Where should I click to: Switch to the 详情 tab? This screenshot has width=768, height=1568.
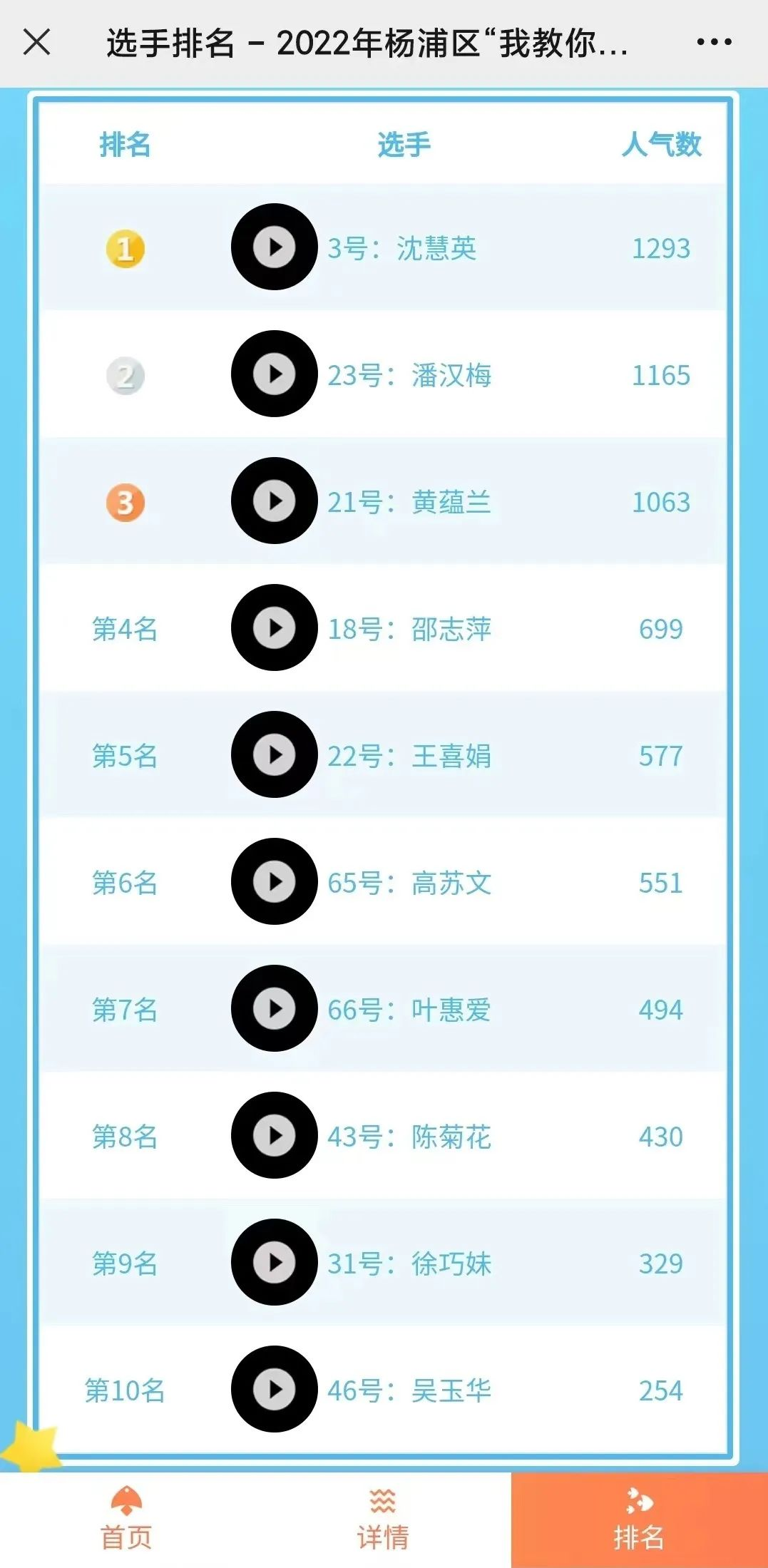click(383, 1520)
